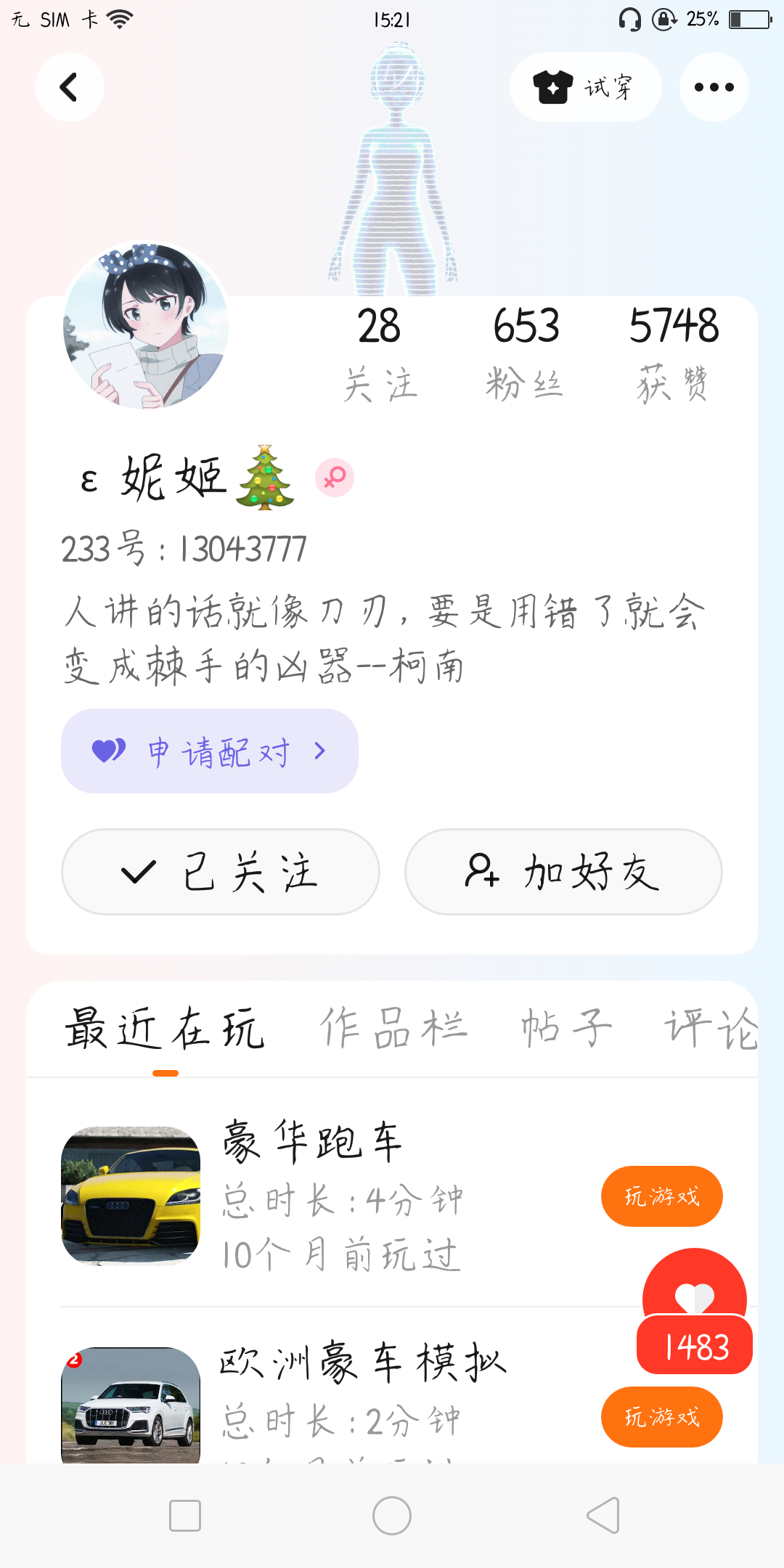The image size is (784, 1568).
Task: Switch to the 帖子 tab
Action: (567, 1029)
